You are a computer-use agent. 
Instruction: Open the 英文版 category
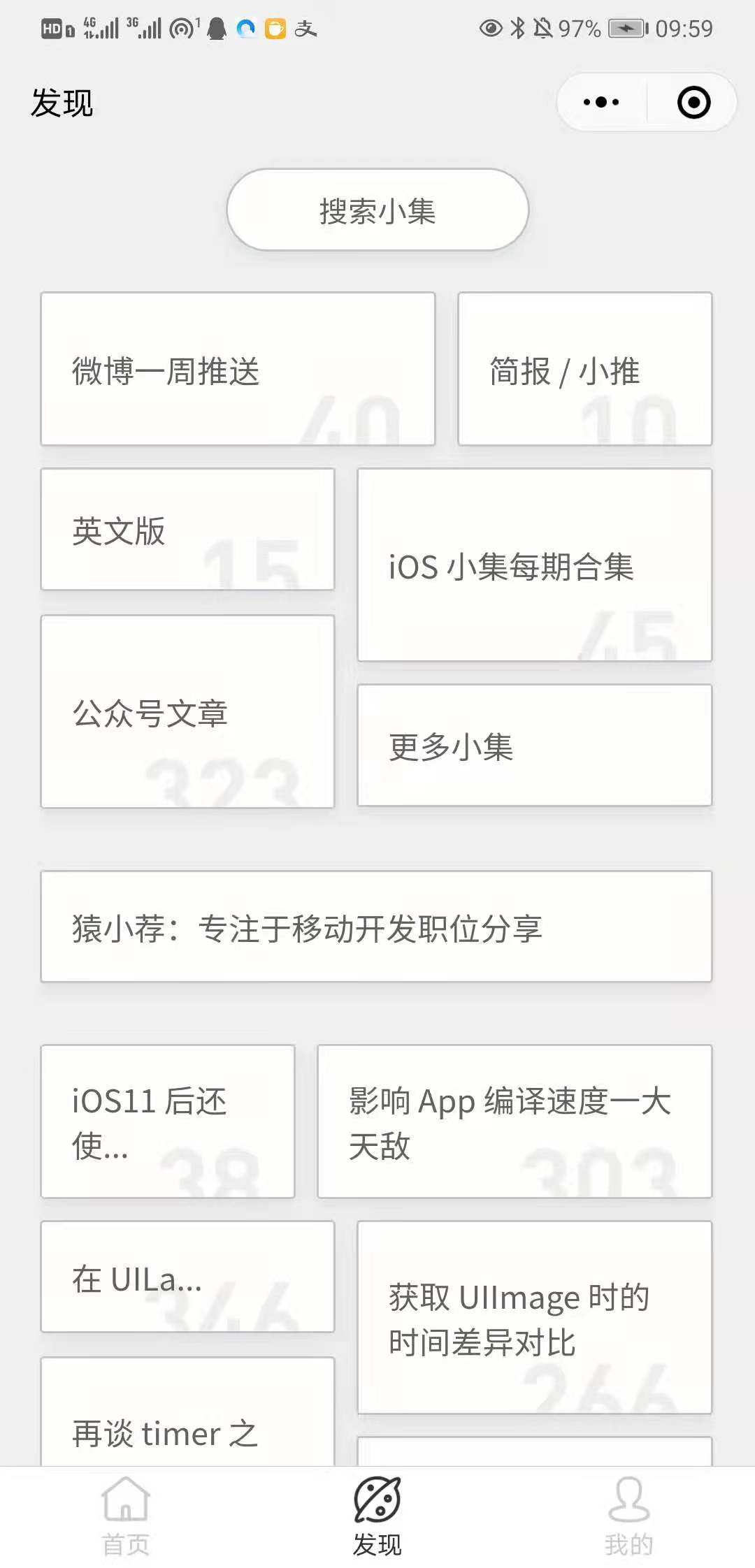click(x=187, y=530)
